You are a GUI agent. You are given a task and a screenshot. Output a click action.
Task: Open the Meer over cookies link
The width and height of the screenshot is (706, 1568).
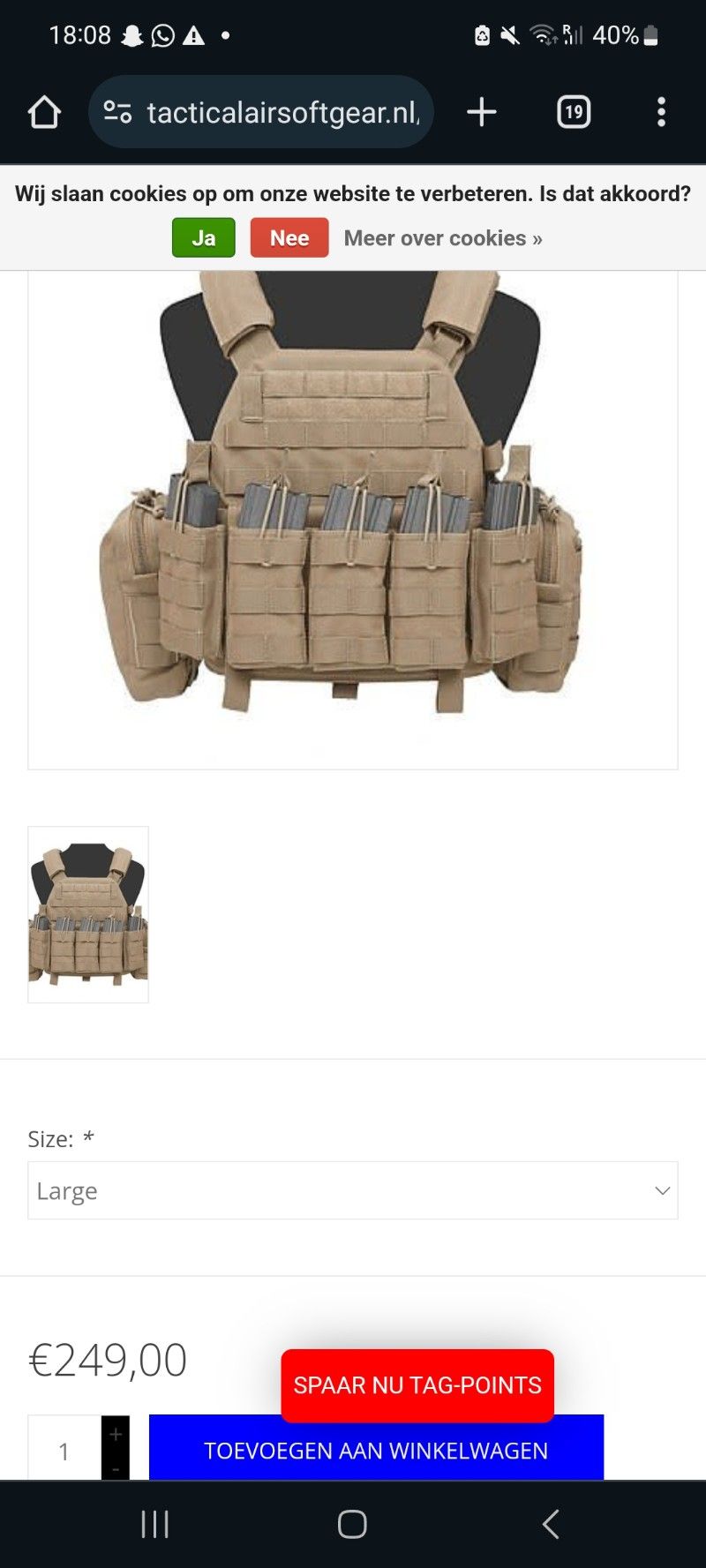[x=443, y=238]
